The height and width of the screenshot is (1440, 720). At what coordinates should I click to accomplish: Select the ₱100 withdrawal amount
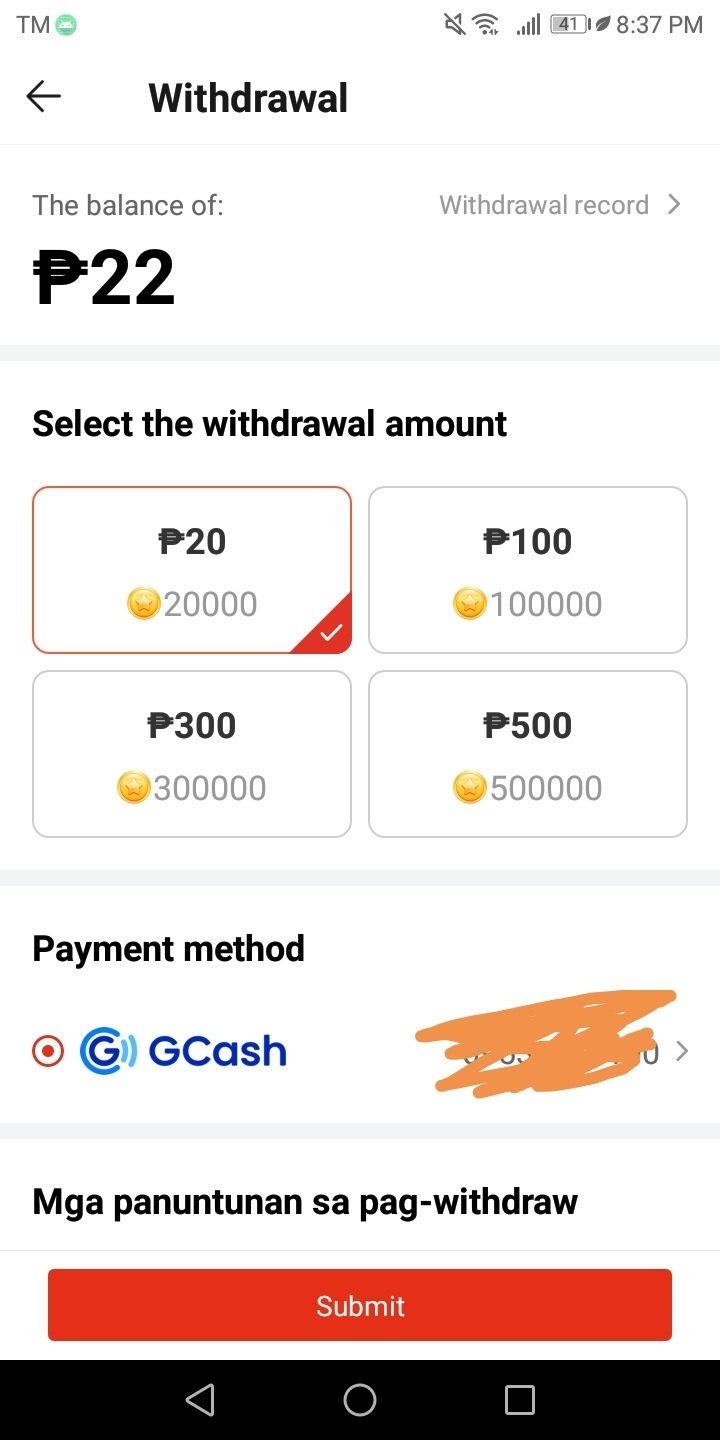pyautogui.click(x=528, y=570)
